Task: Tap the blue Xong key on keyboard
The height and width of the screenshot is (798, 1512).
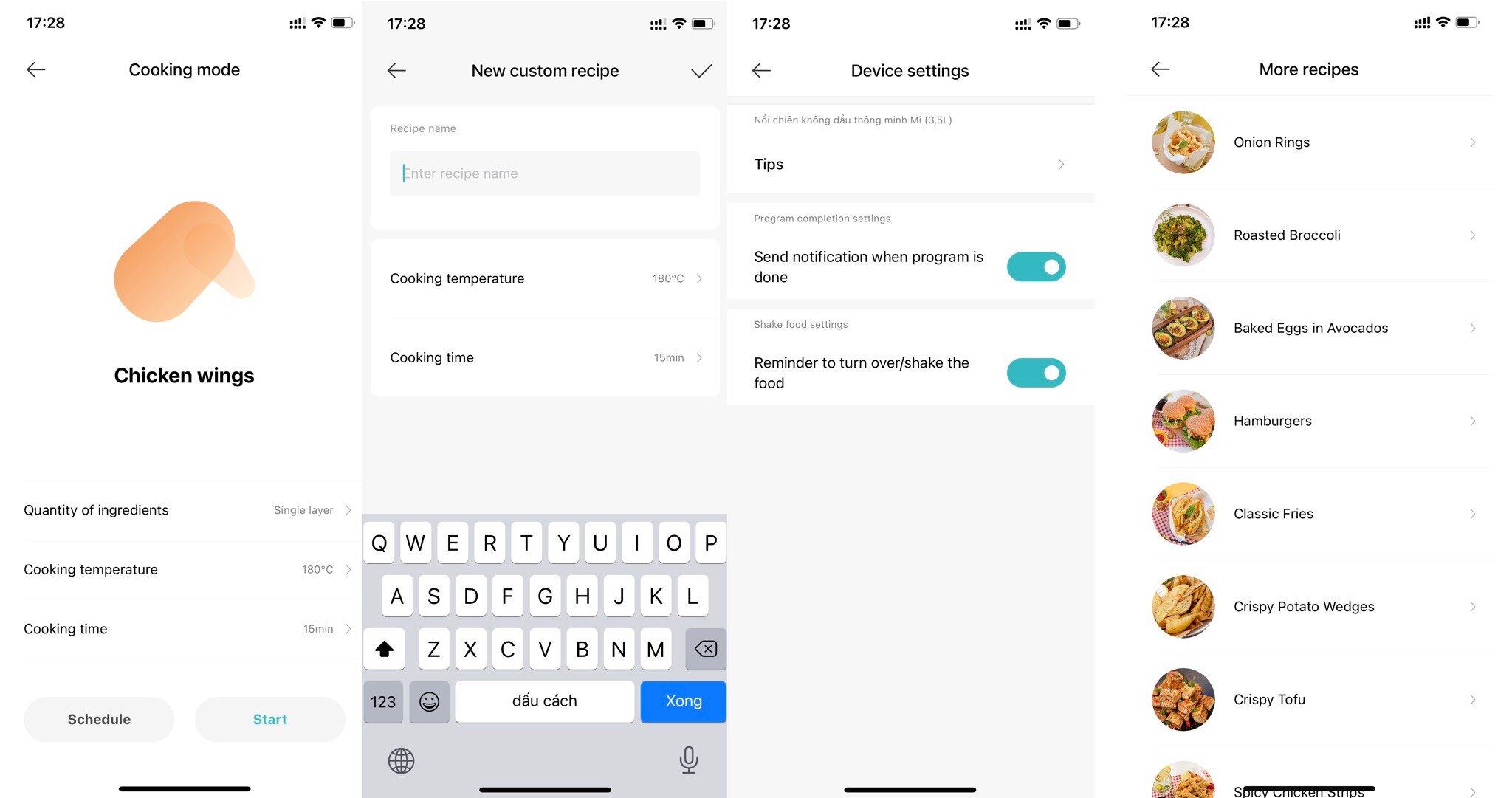Action: tap(683, 701)
